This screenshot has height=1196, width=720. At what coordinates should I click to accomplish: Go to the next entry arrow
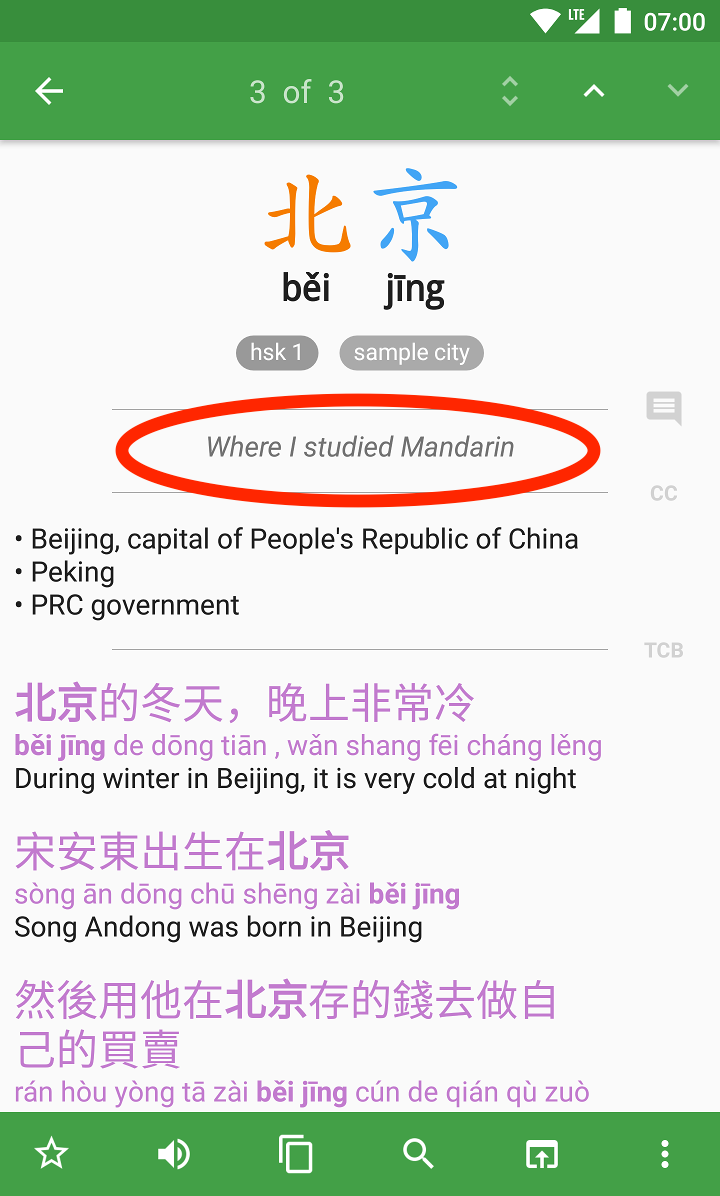[678, 91]
